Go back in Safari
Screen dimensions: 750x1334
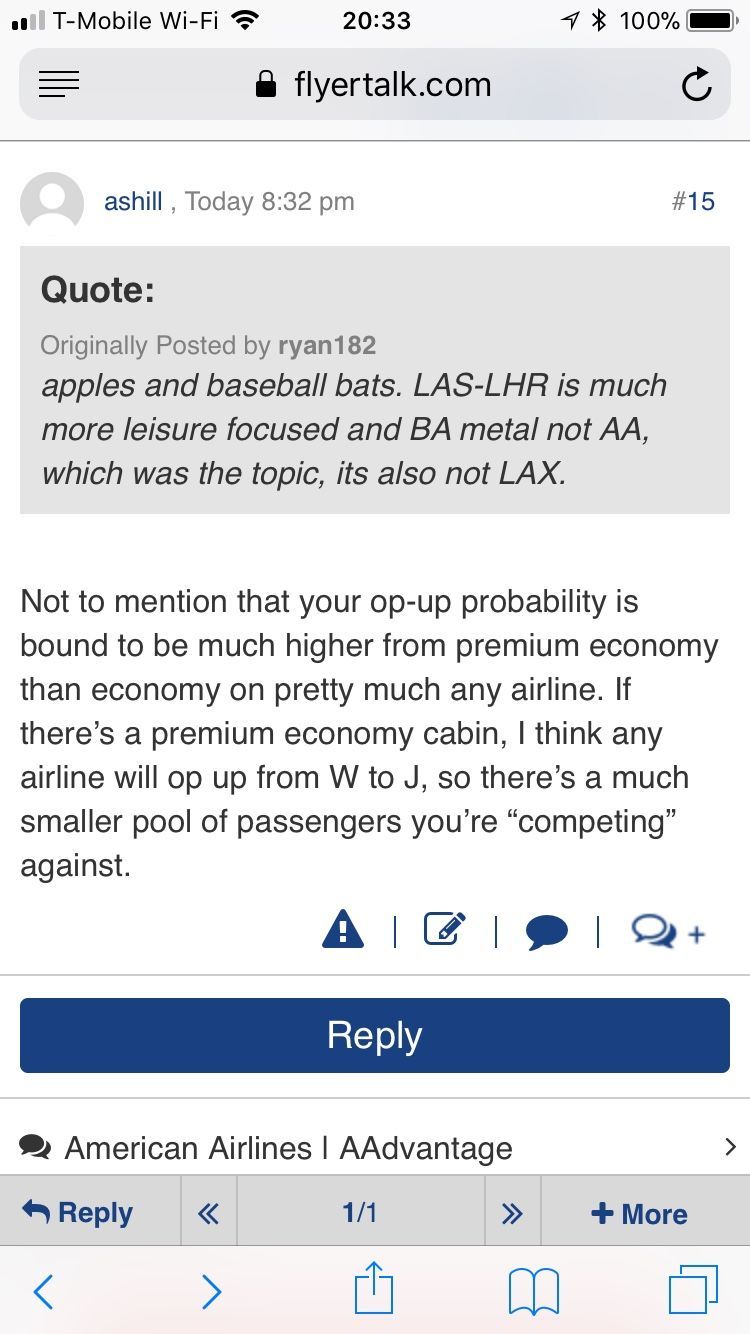[43, 1291]
